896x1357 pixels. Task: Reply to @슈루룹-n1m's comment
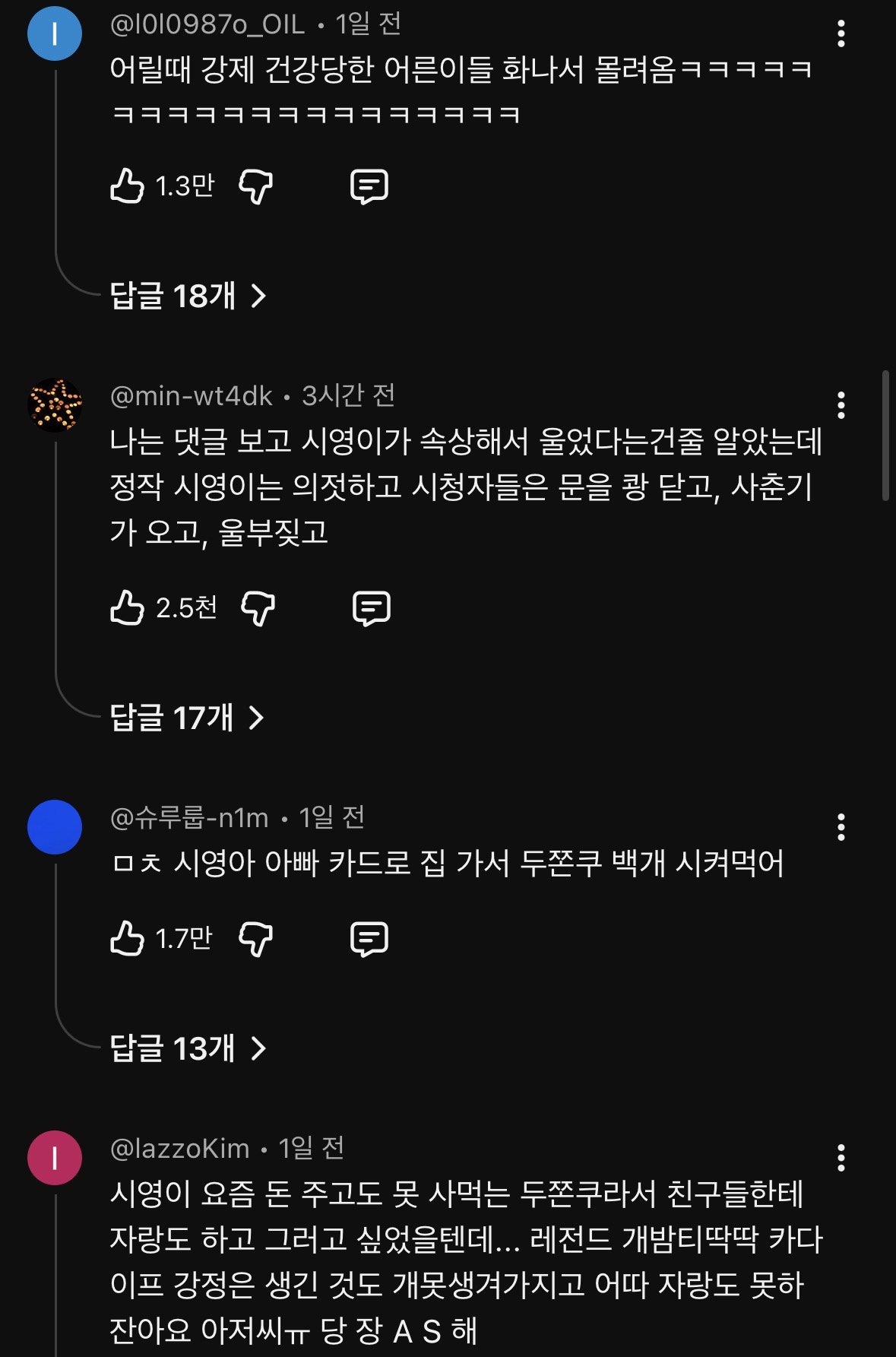pos(369,939)
